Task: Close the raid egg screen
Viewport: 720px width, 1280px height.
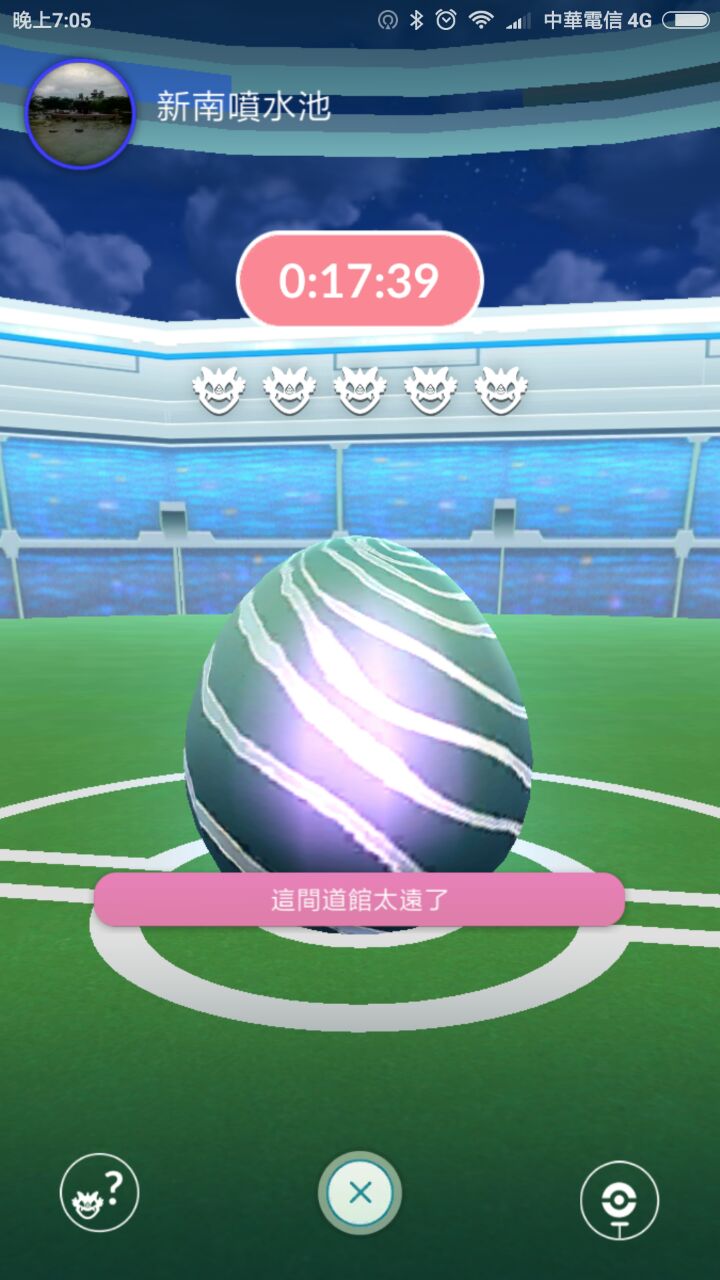Action: [x=360, y=1192]
